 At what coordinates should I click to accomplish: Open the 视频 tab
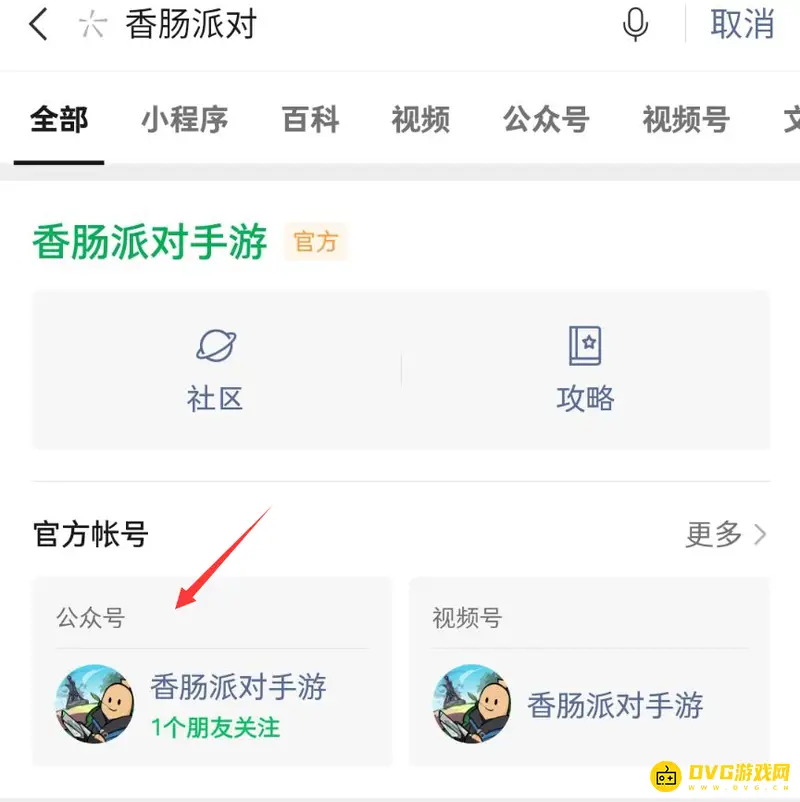[419, 119]
